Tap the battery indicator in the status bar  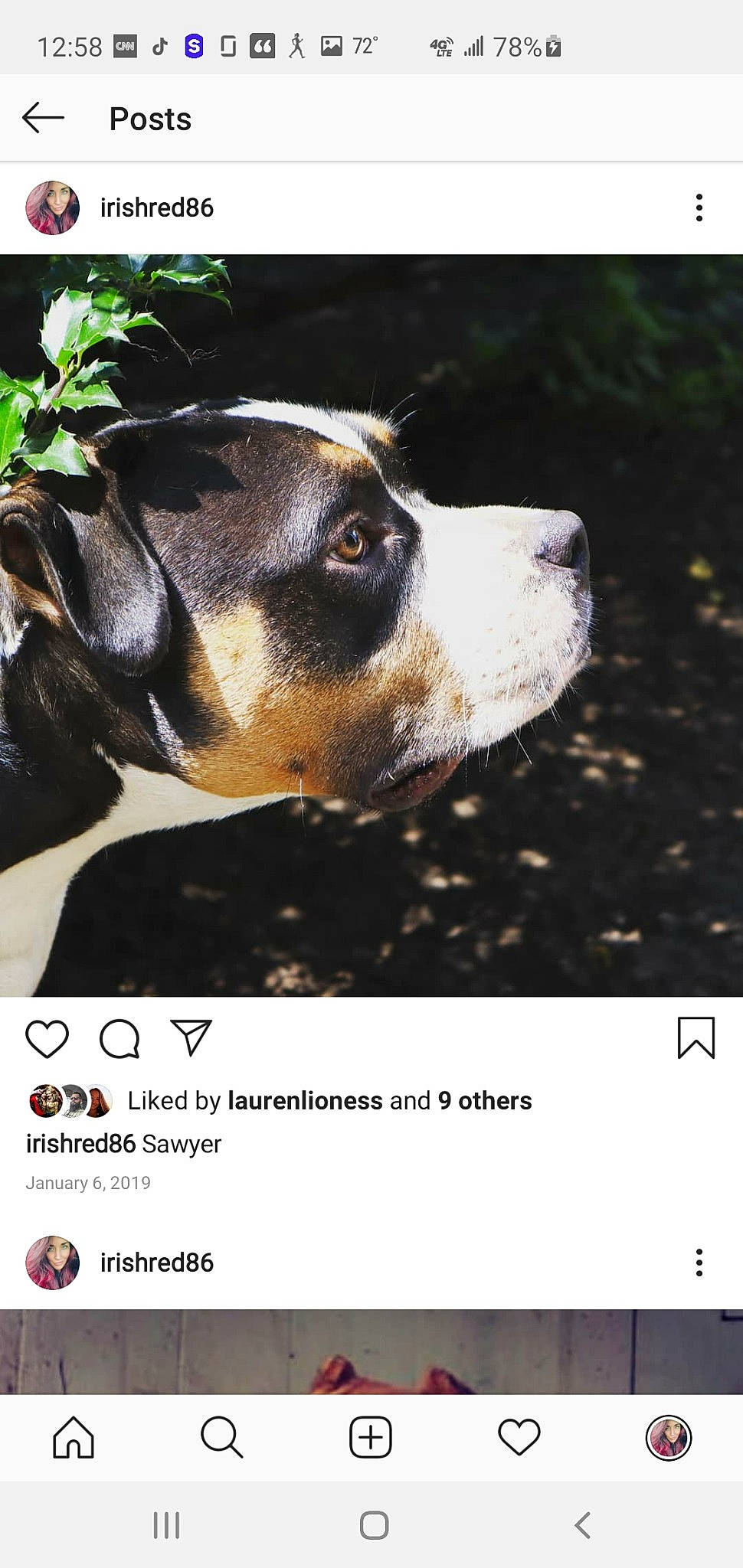point(554,47)
